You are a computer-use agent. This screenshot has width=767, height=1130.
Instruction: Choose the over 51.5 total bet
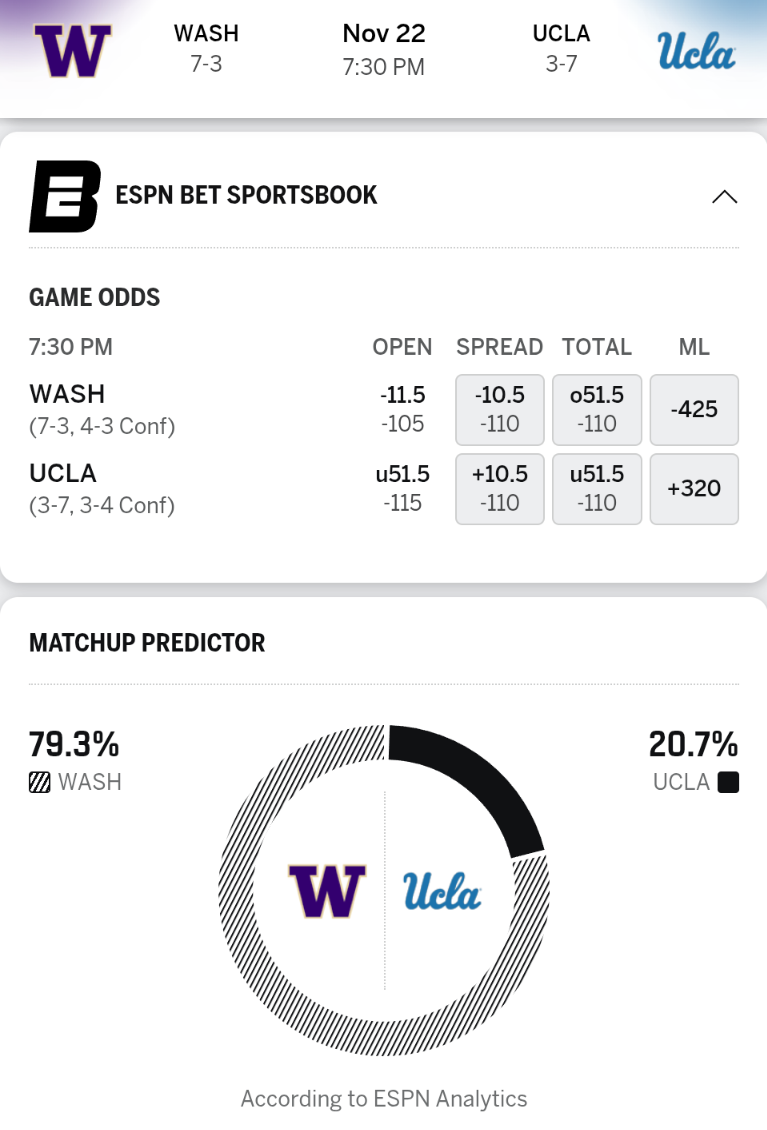coord(597,410)
